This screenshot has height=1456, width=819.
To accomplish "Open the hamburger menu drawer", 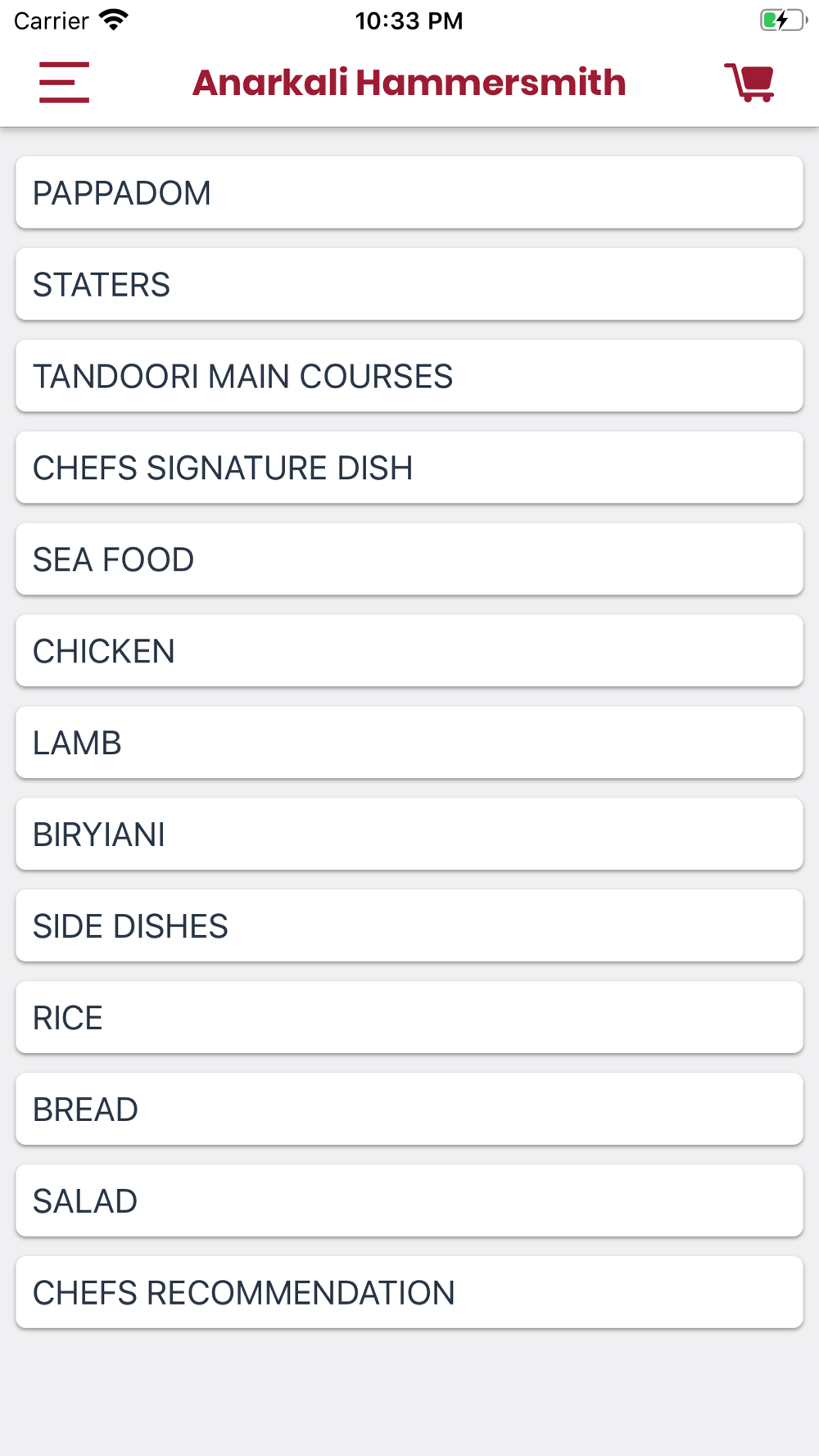I will point(64,82).
